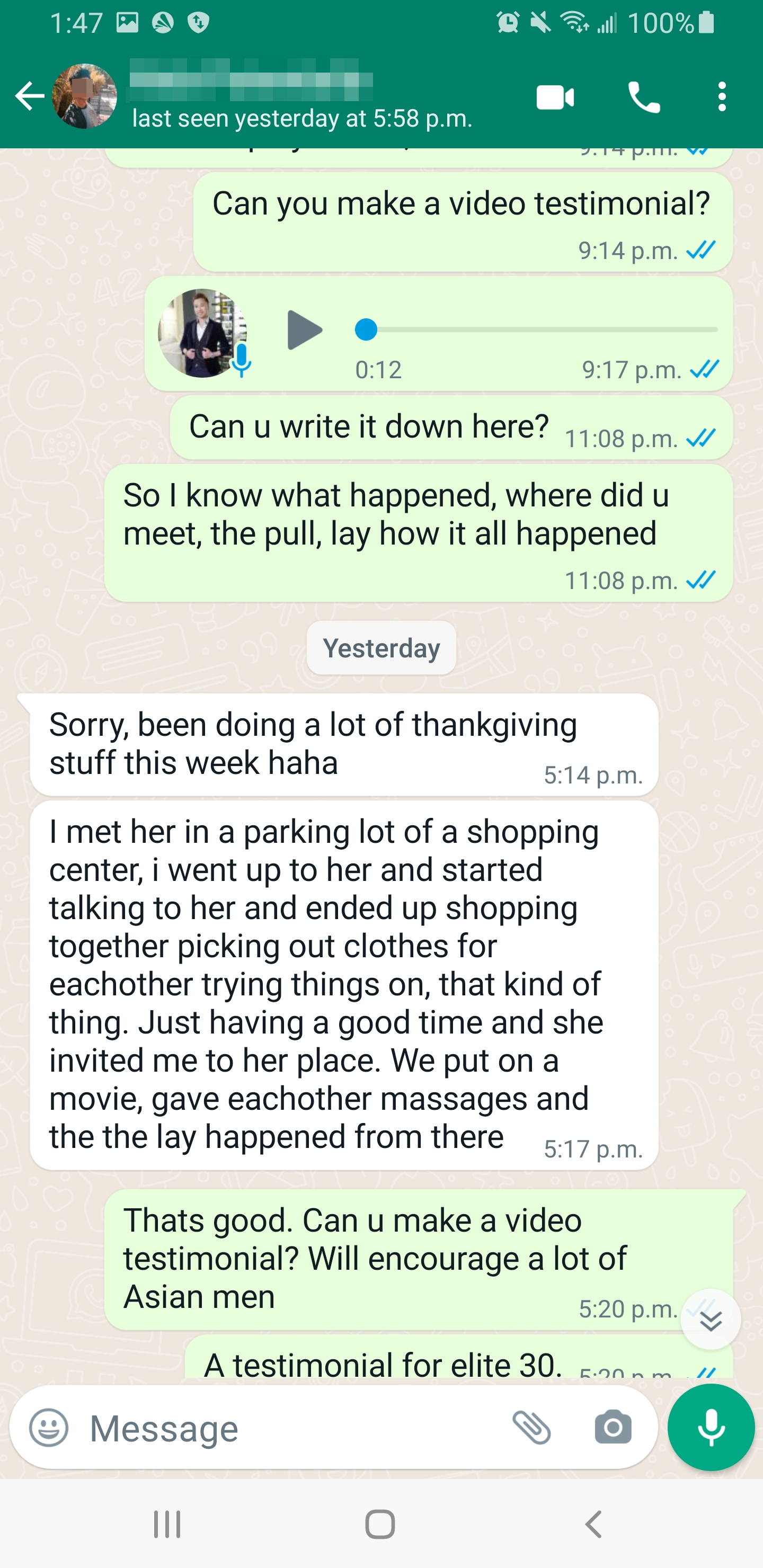The height and width of the screenshot is (1568, 763).
Task: Tap the microphone voice message button
Action: (x=711, y=1428)
